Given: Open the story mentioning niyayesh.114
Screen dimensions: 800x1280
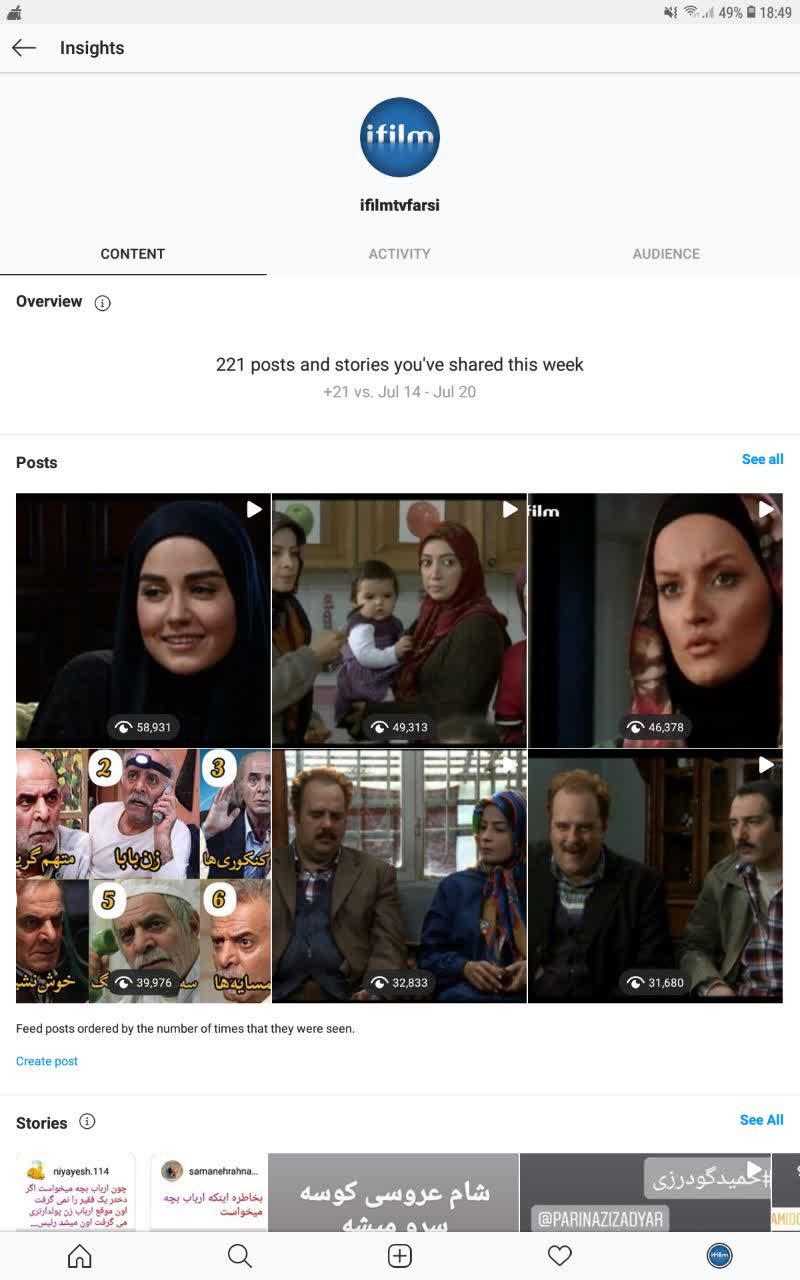Looking at the screenshot, I should pos(76,1192).
